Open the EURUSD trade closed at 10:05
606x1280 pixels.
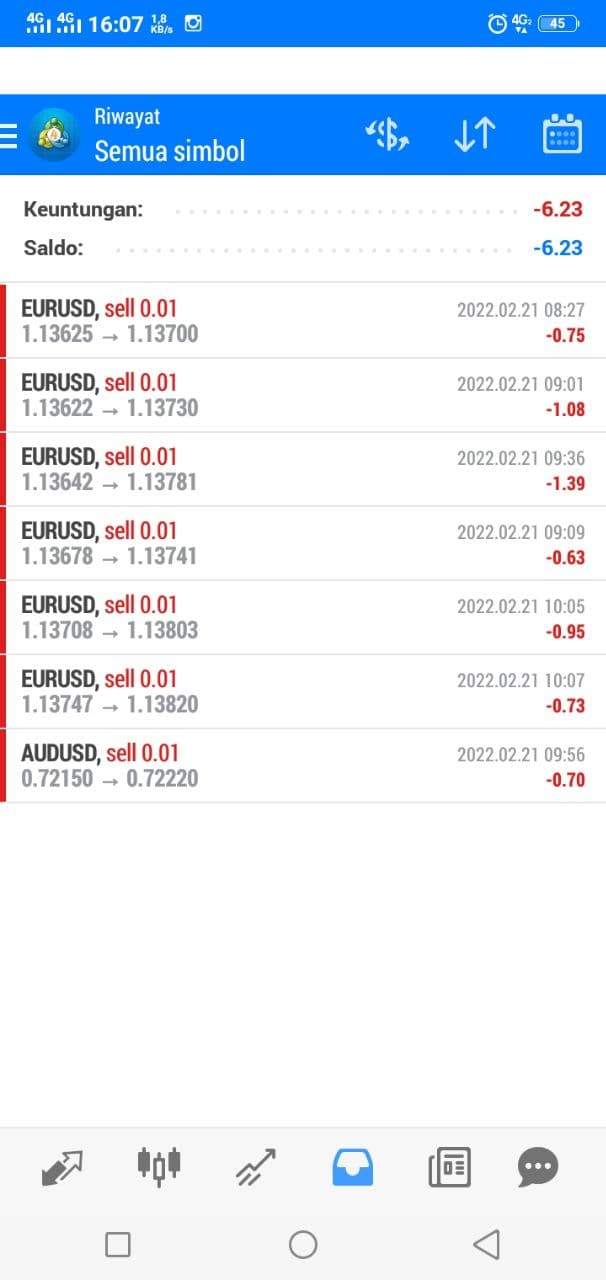(x=303, y=617)
